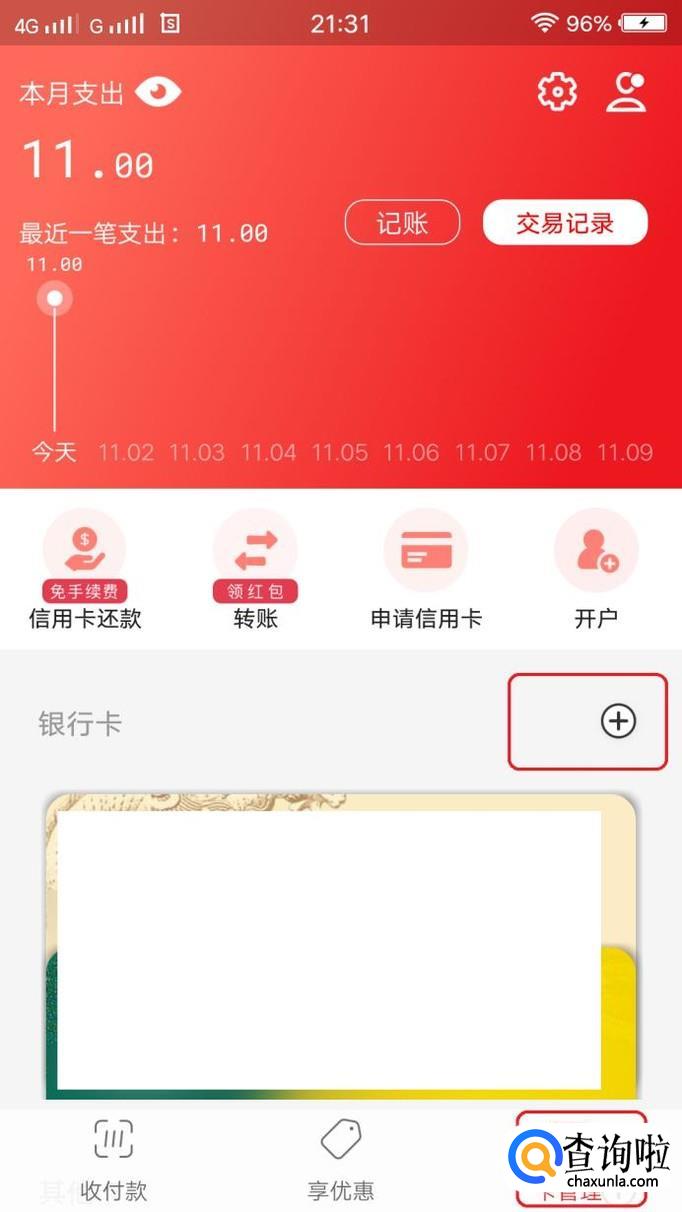682x1212 pixels.
Task: Select today's marker on spending chart
Action: 55,298
